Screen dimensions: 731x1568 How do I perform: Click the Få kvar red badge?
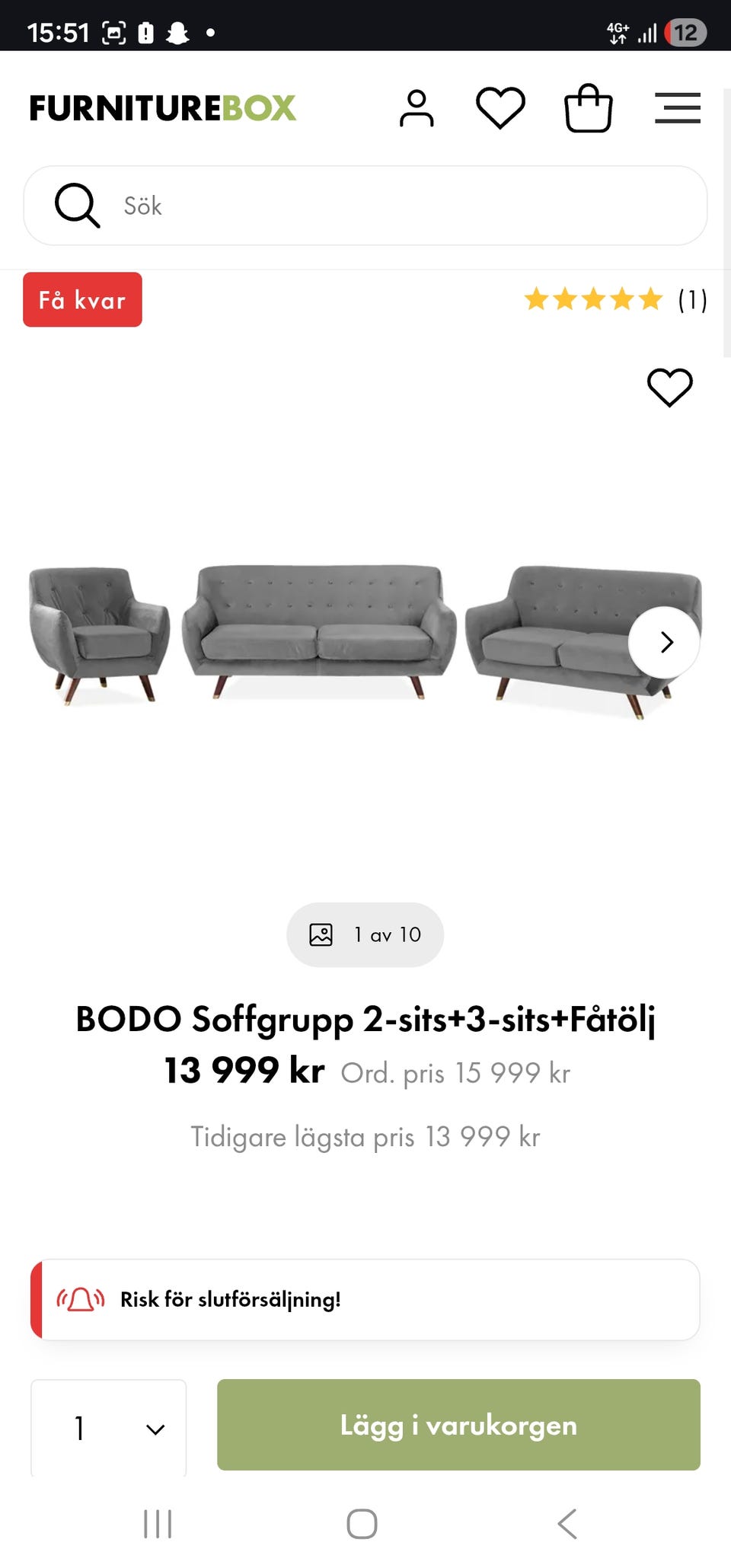tap(81, 299)
